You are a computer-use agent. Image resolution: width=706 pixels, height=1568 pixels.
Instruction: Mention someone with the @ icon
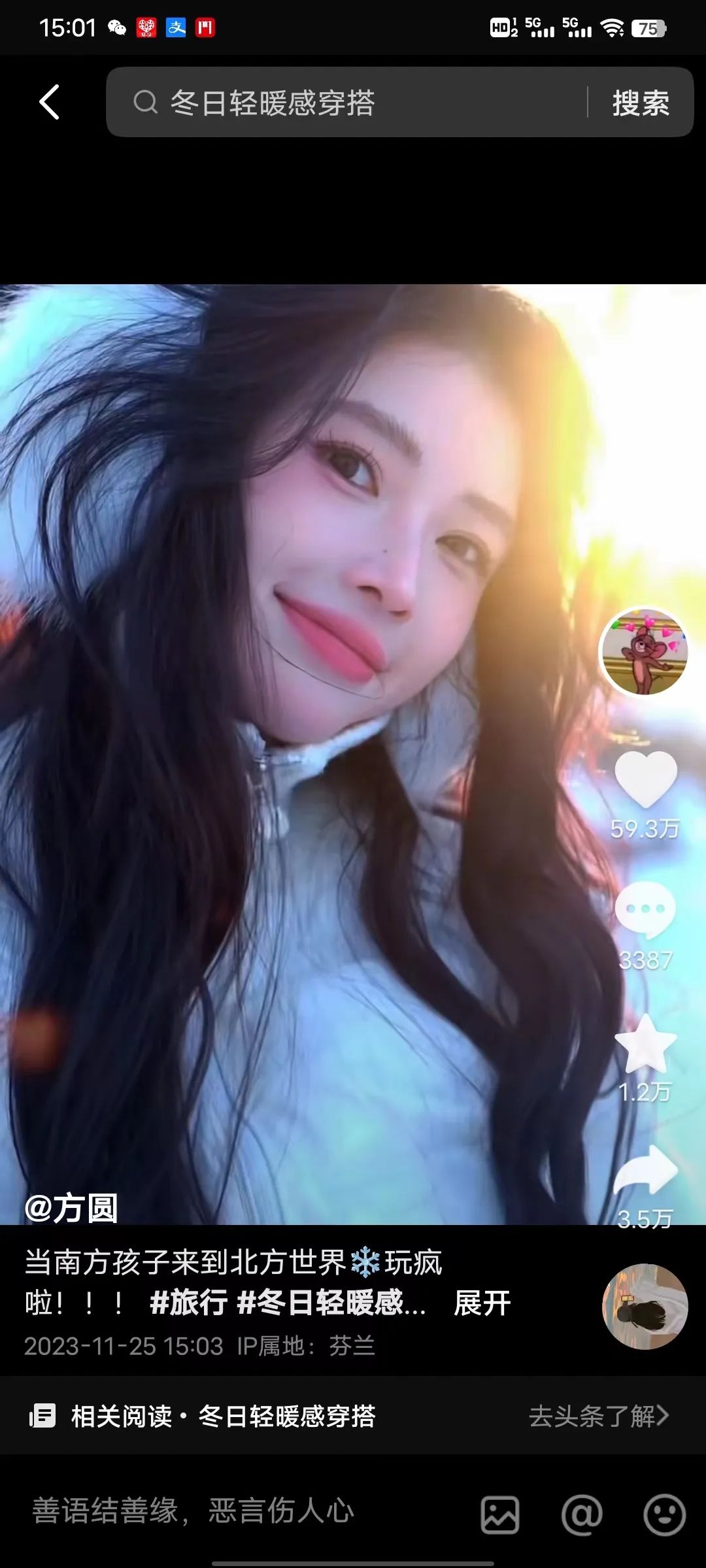click(x=582, y=1514)
